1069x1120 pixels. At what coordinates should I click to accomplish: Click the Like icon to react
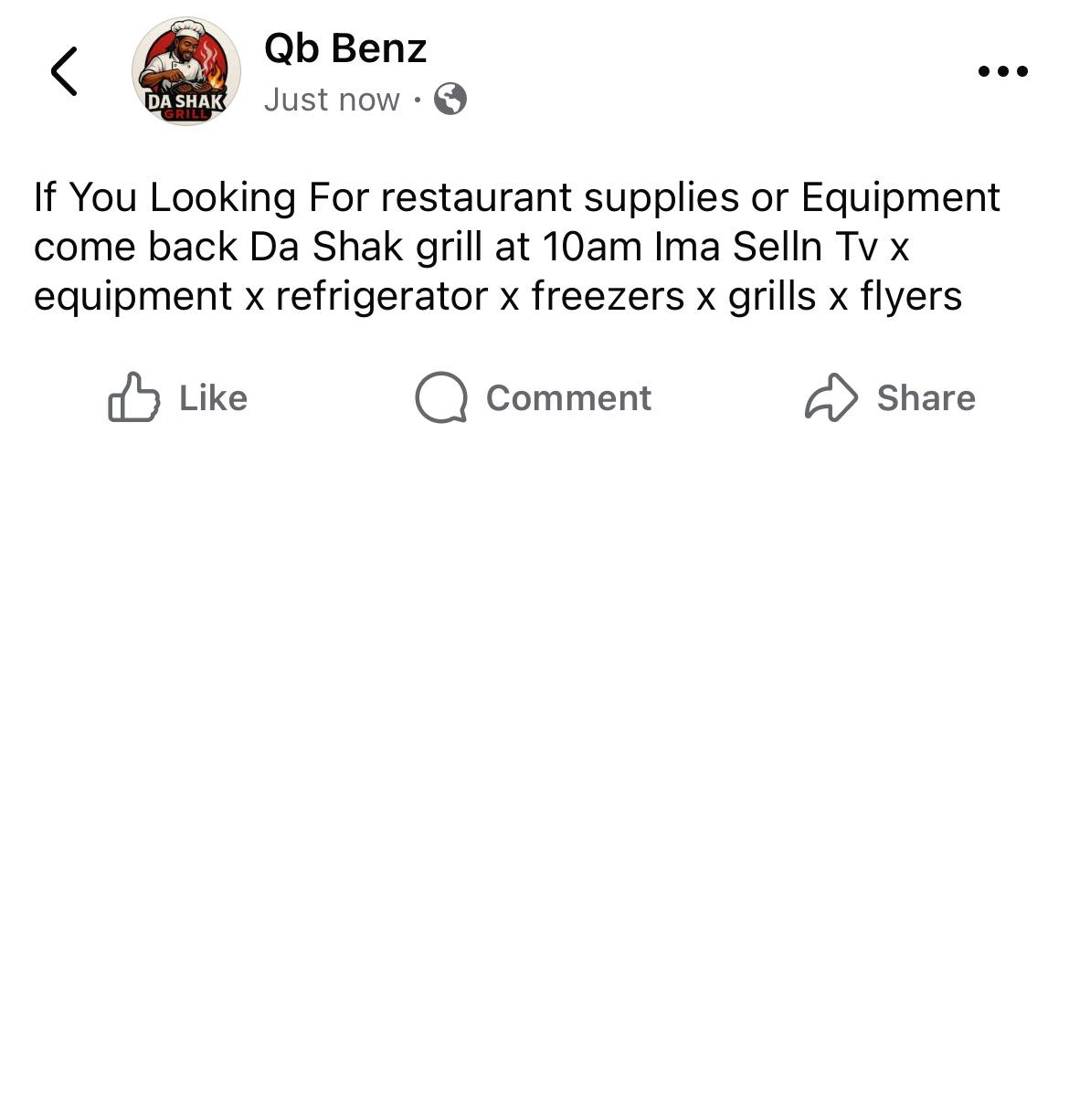(133, 397)
